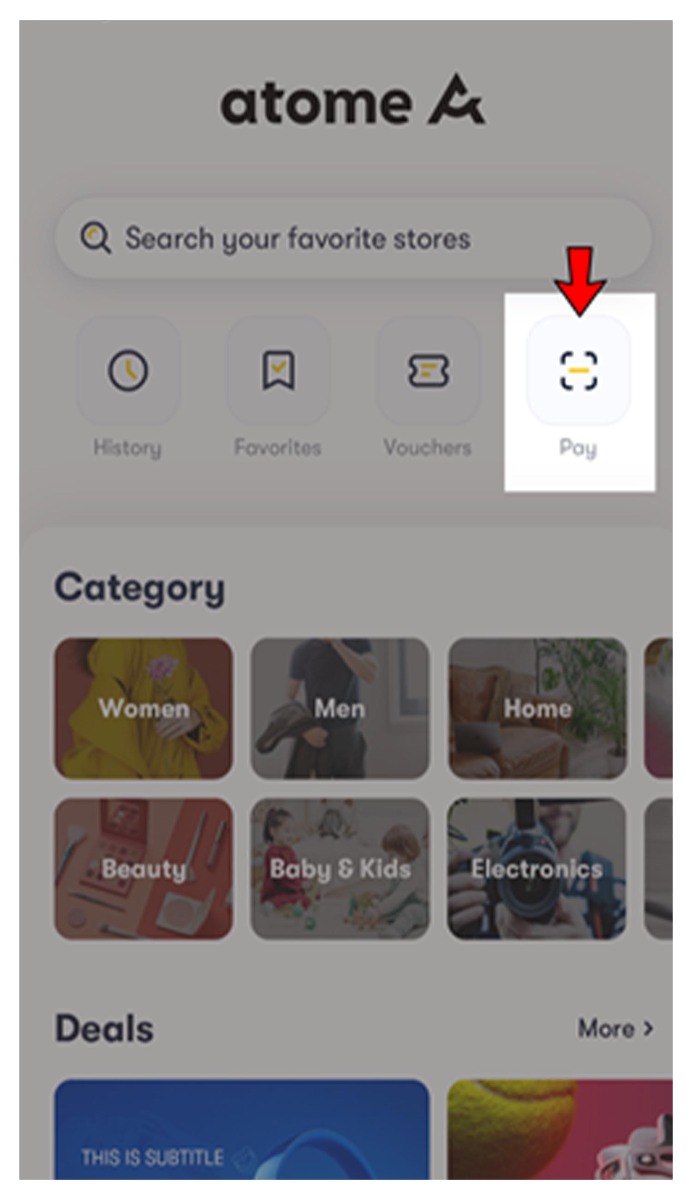Browse the Men category

pyautogui.click(x=340, y=708)
